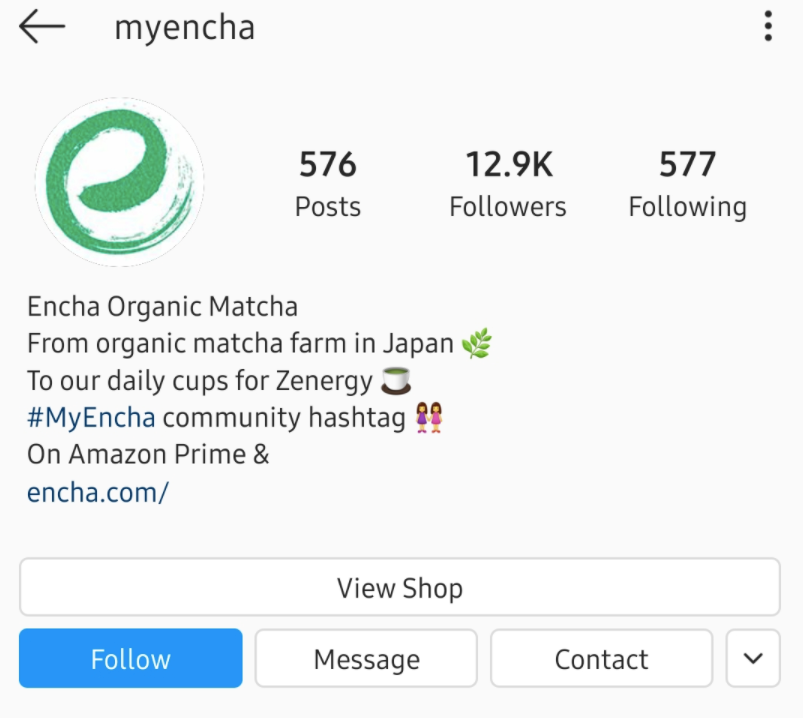Show the 577 following list
The width and height of the screenshot is (803, 718).
pos(687,184)
